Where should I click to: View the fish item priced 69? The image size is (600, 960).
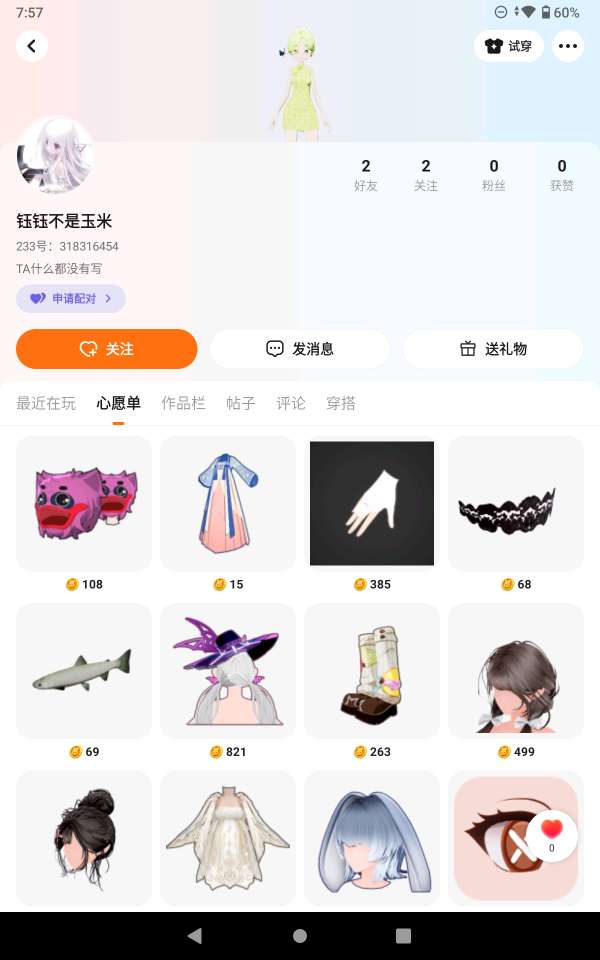coord(84,671)
